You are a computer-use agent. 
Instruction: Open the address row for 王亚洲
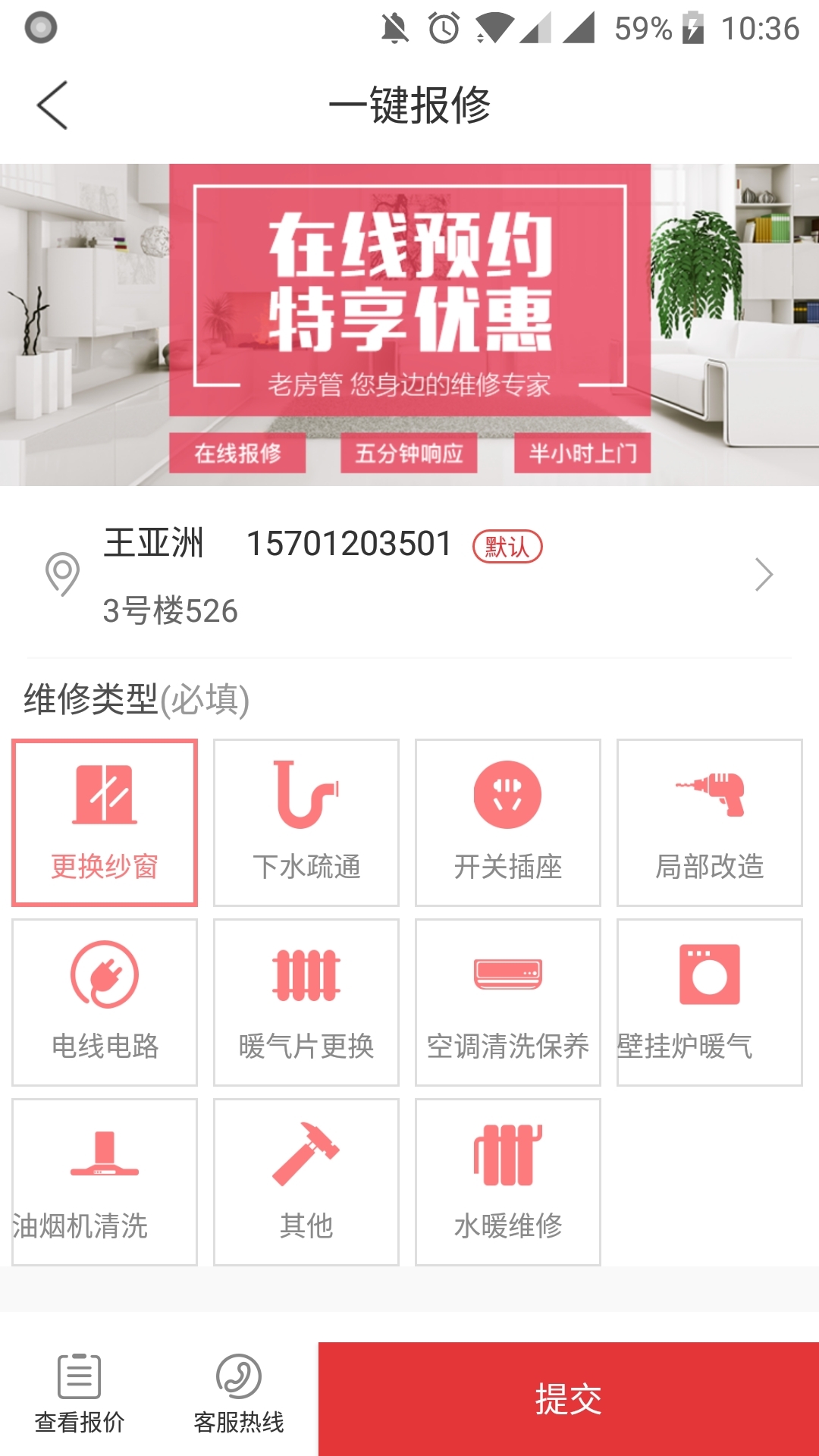point(409,575)
